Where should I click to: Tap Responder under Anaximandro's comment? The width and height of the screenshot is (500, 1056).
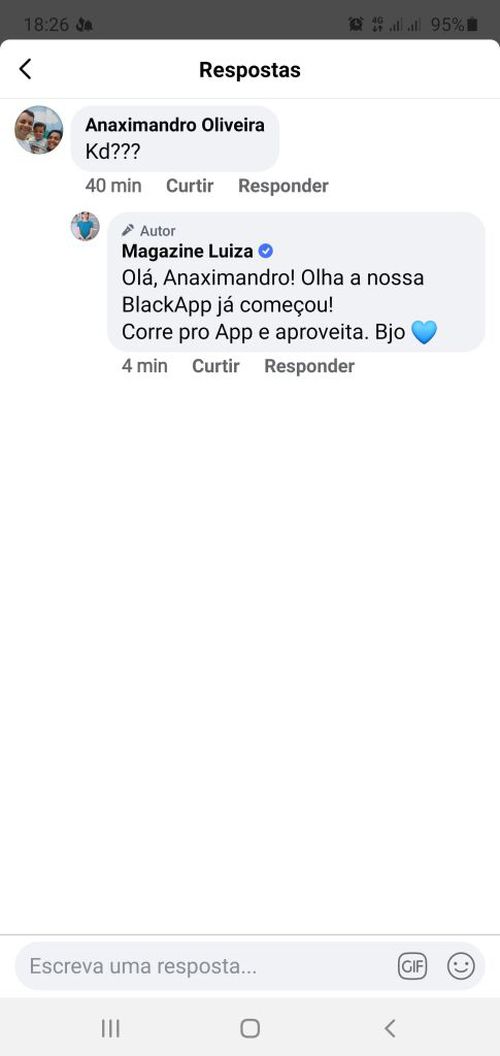284,186
